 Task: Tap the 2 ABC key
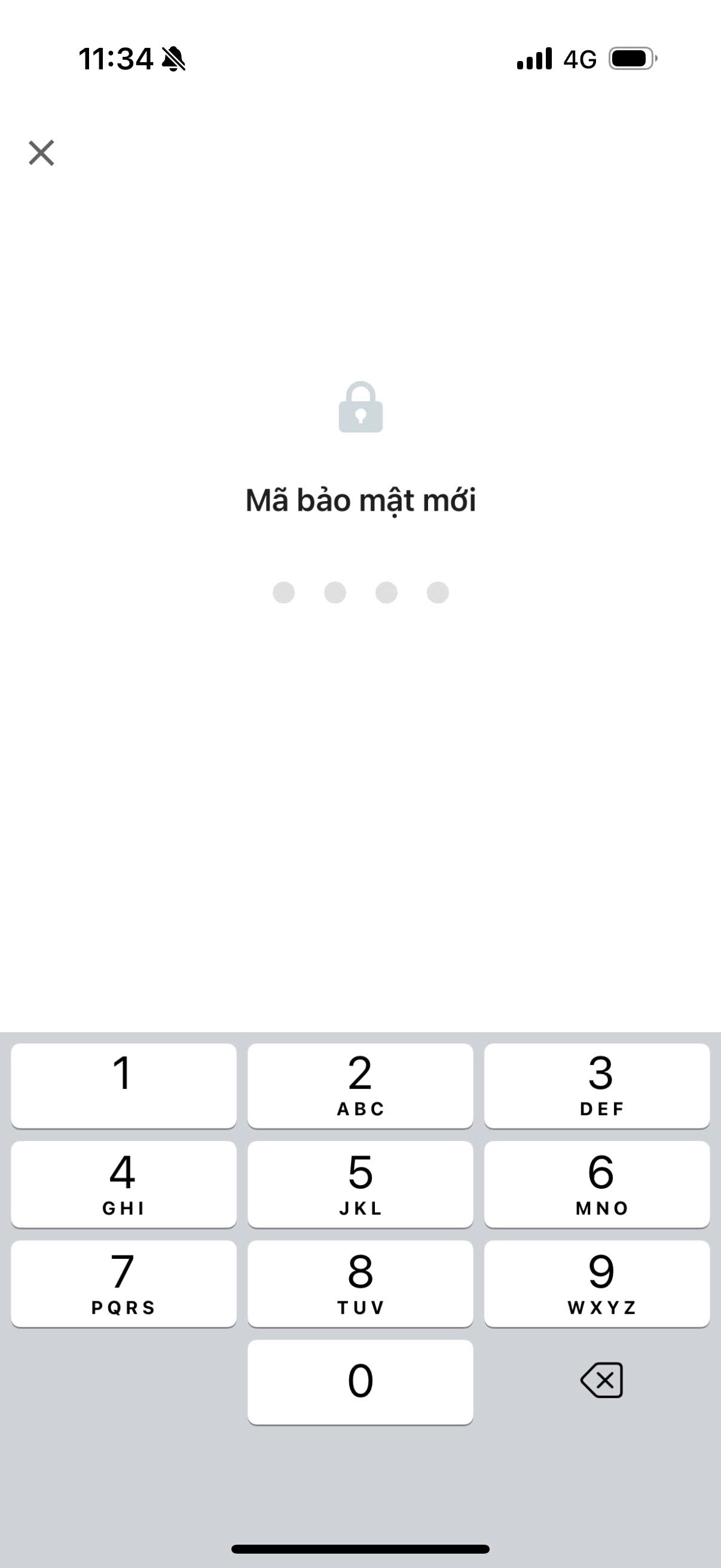(360, 1085)
